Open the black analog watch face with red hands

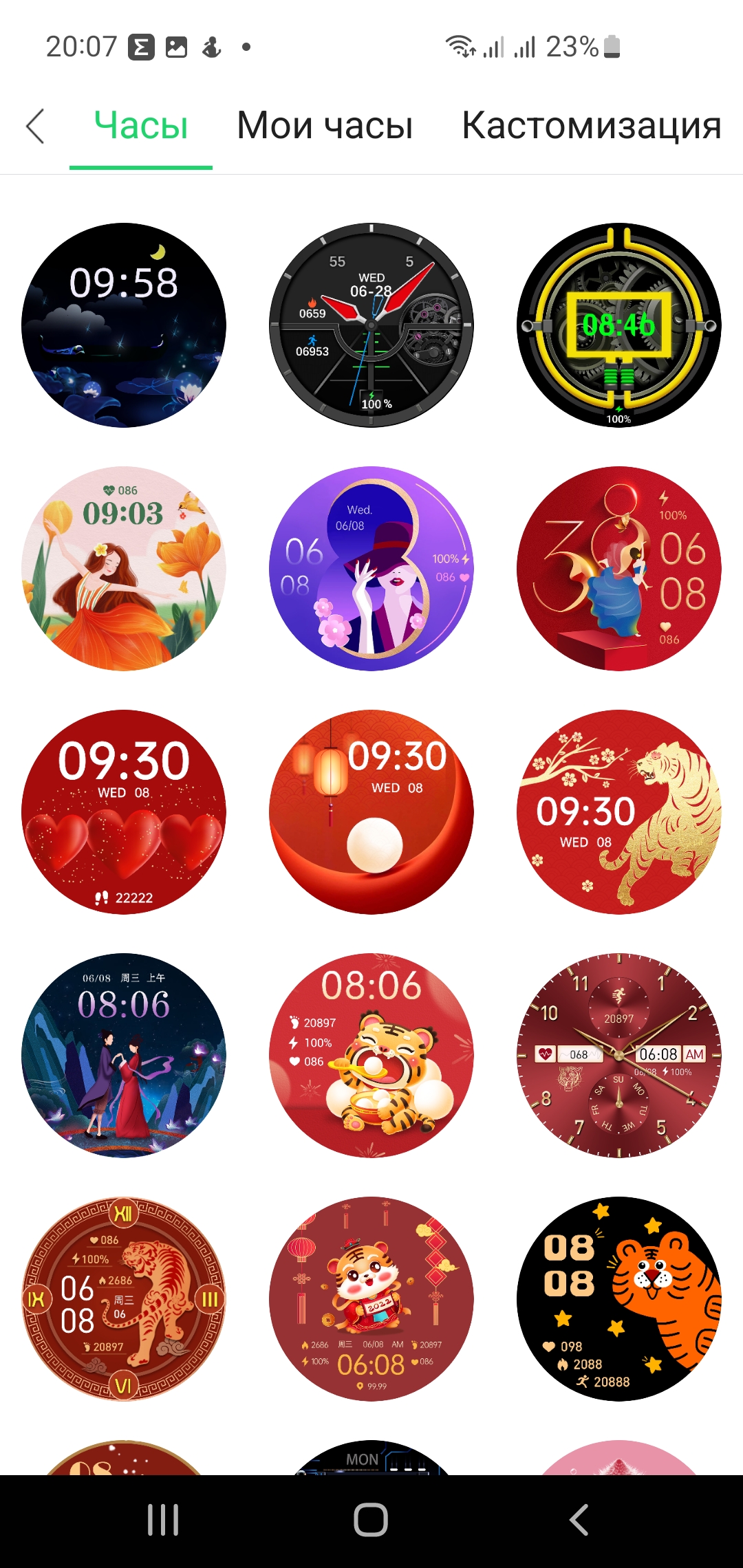(x=371, y=325)
